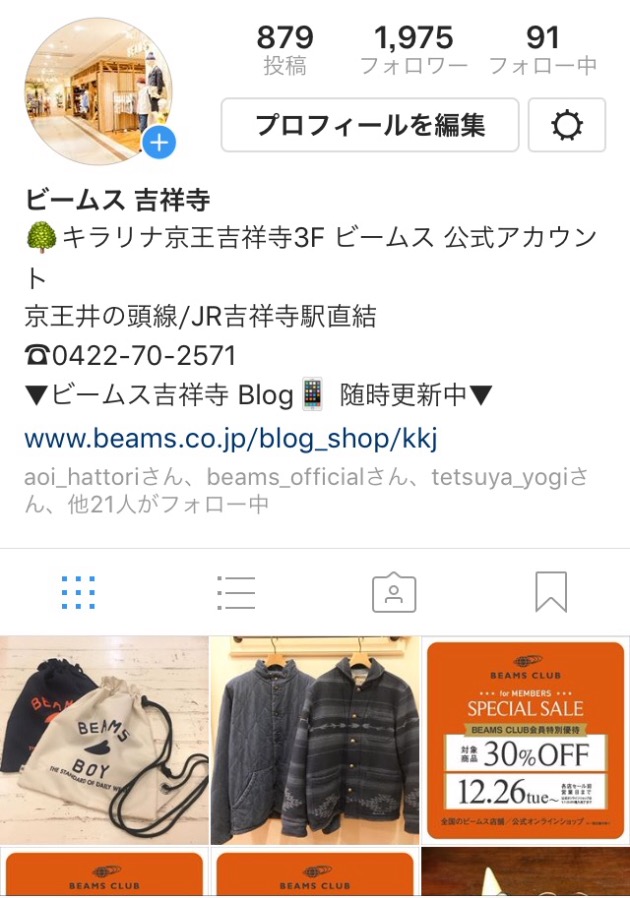630x898 pixels.
Task: Open the tagged photos tab
Action: 394,593
